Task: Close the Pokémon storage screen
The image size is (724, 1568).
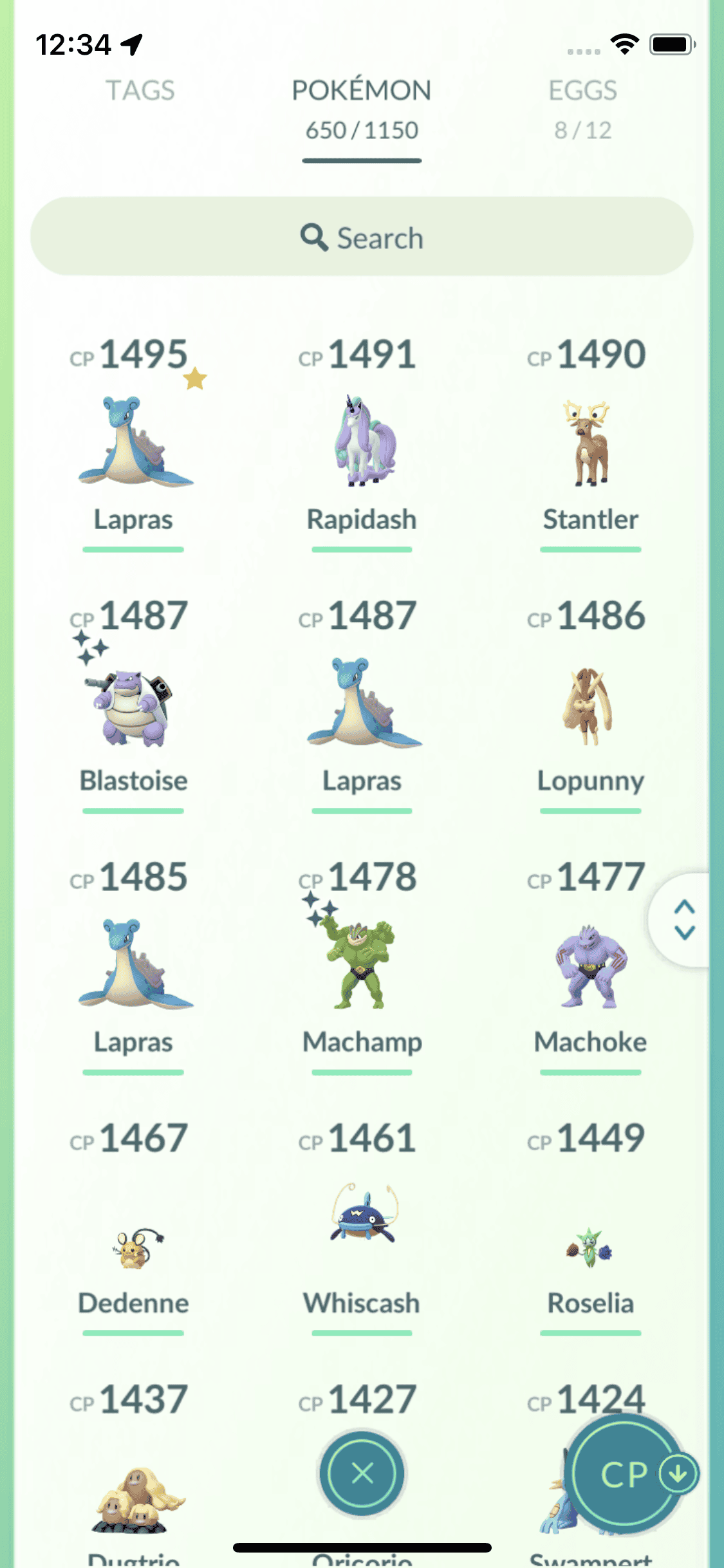Action: [x=362, y=1473]
